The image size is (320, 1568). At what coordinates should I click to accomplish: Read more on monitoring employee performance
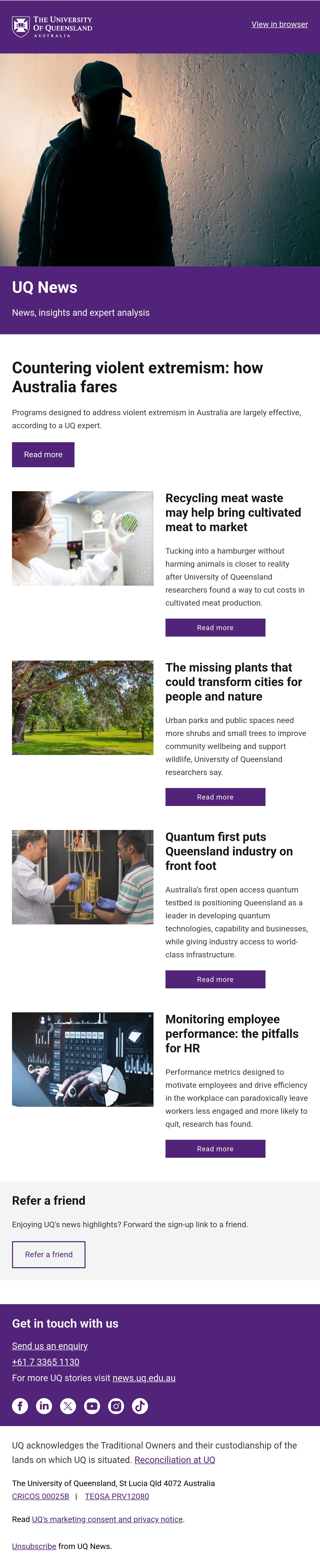[x=215, y=1149]
